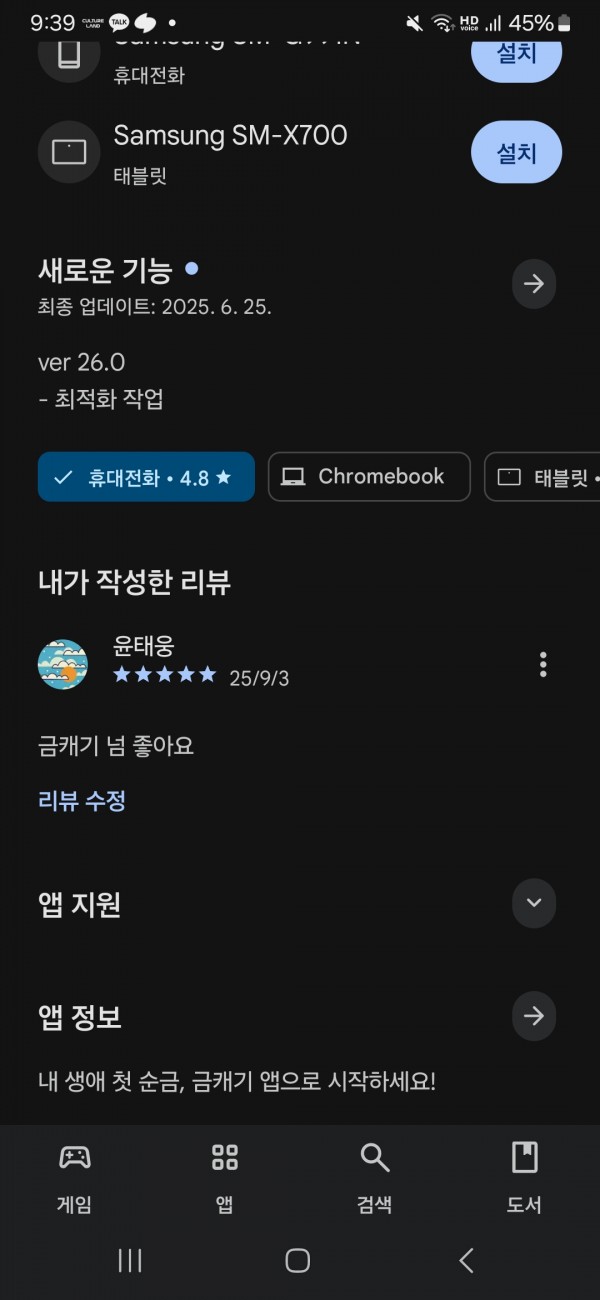The image size is (600, 1300).
Task: Open the 검색 tab
Action: pos(375,1179)
